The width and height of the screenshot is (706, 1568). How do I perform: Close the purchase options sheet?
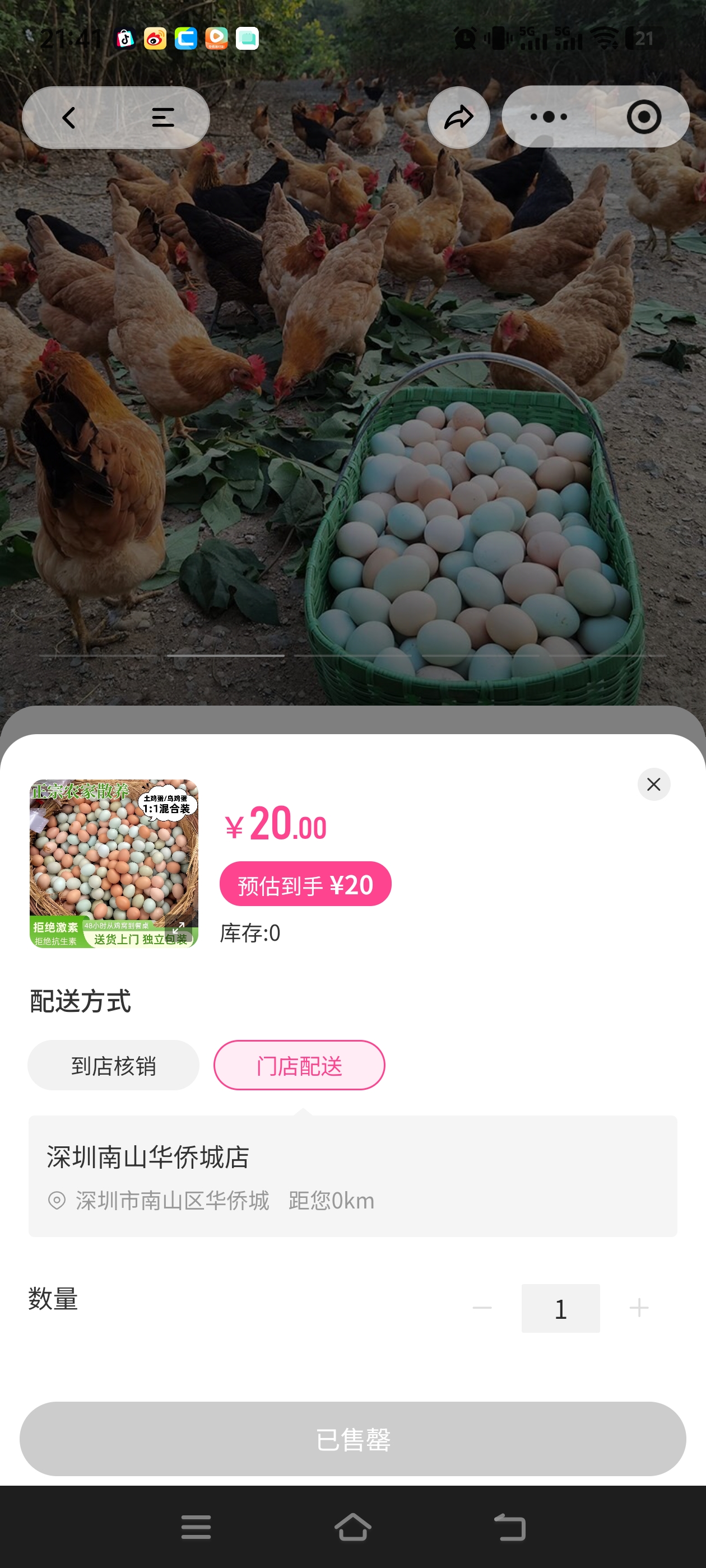(653, 784)
